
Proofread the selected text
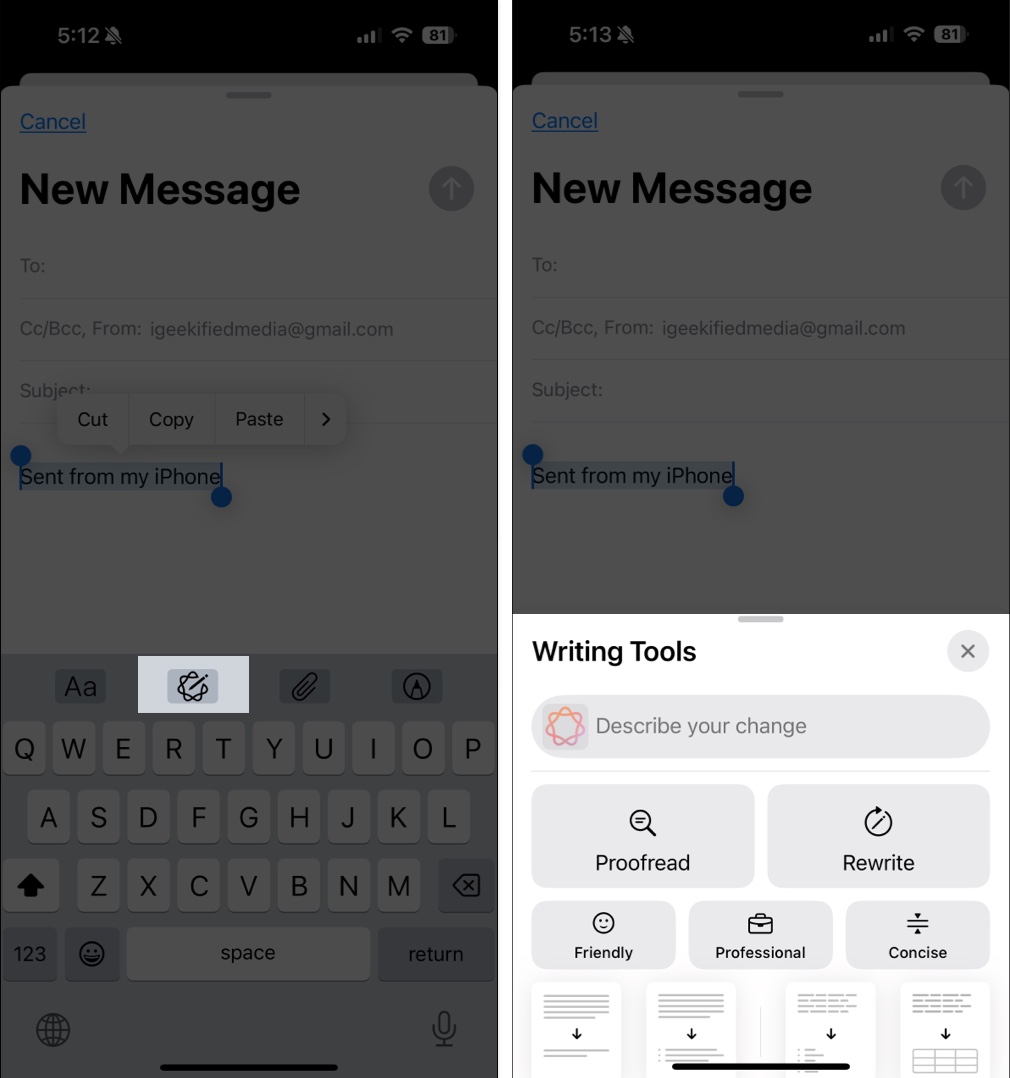pos(642,836)
